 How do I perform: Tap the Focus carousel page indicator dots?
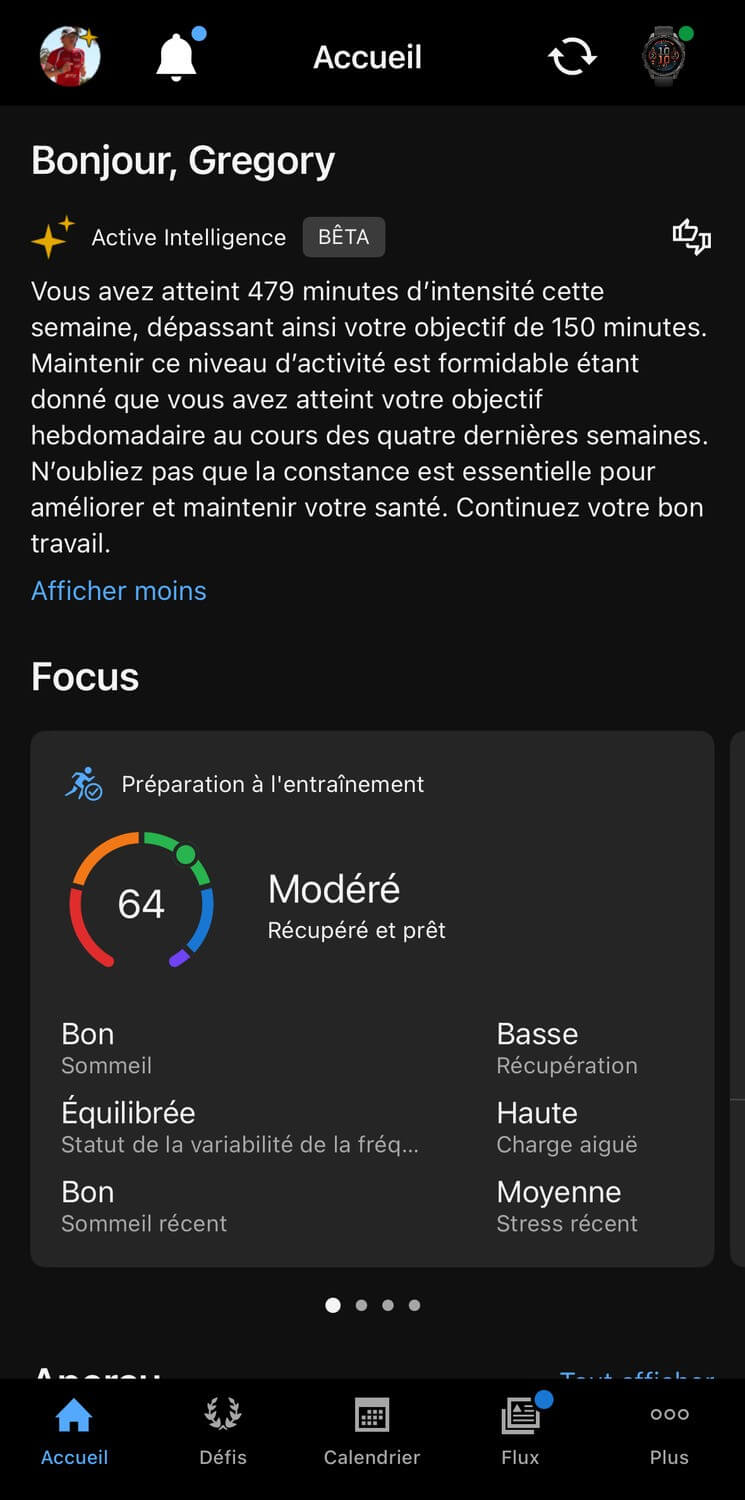(x=373, y=1305)
